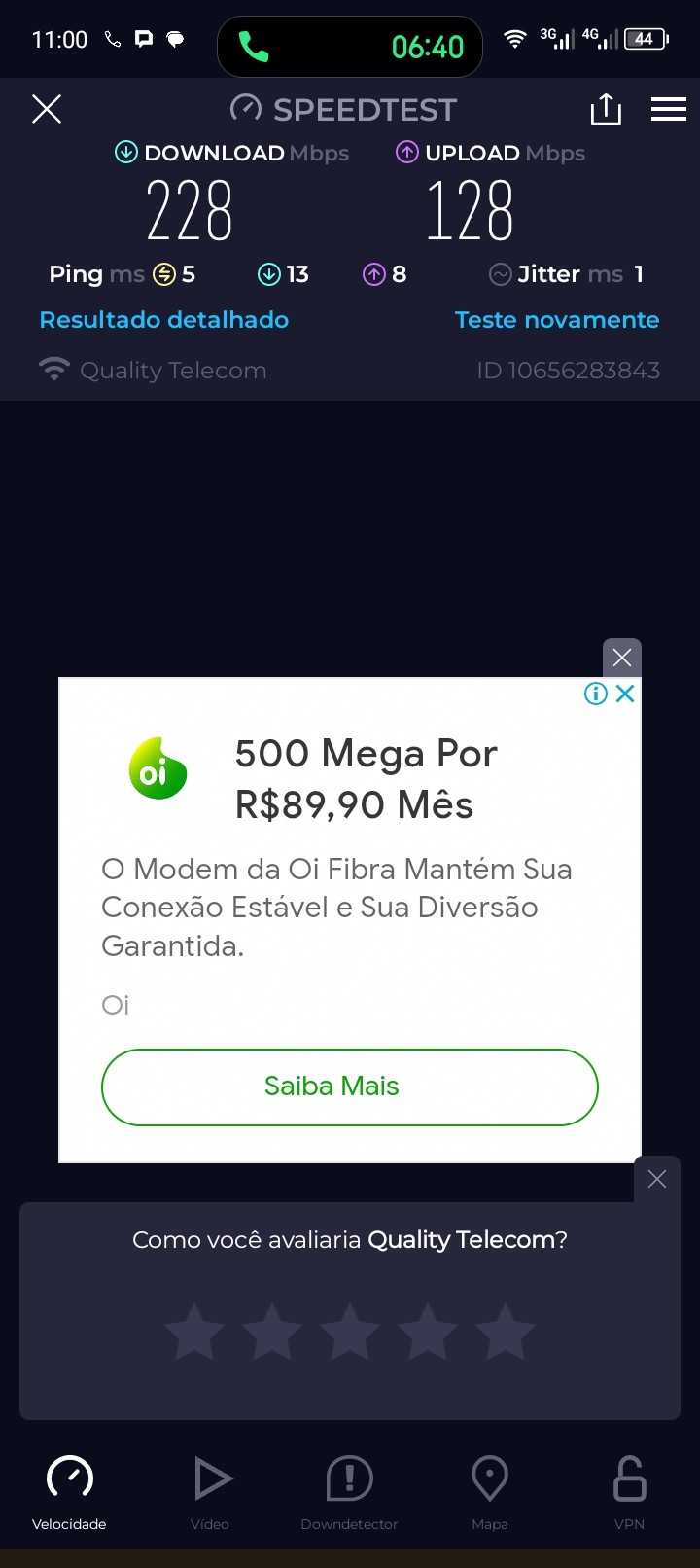Open the ad info icon
The width and height of the screenshot is (700, 1568).
(595, 693)
